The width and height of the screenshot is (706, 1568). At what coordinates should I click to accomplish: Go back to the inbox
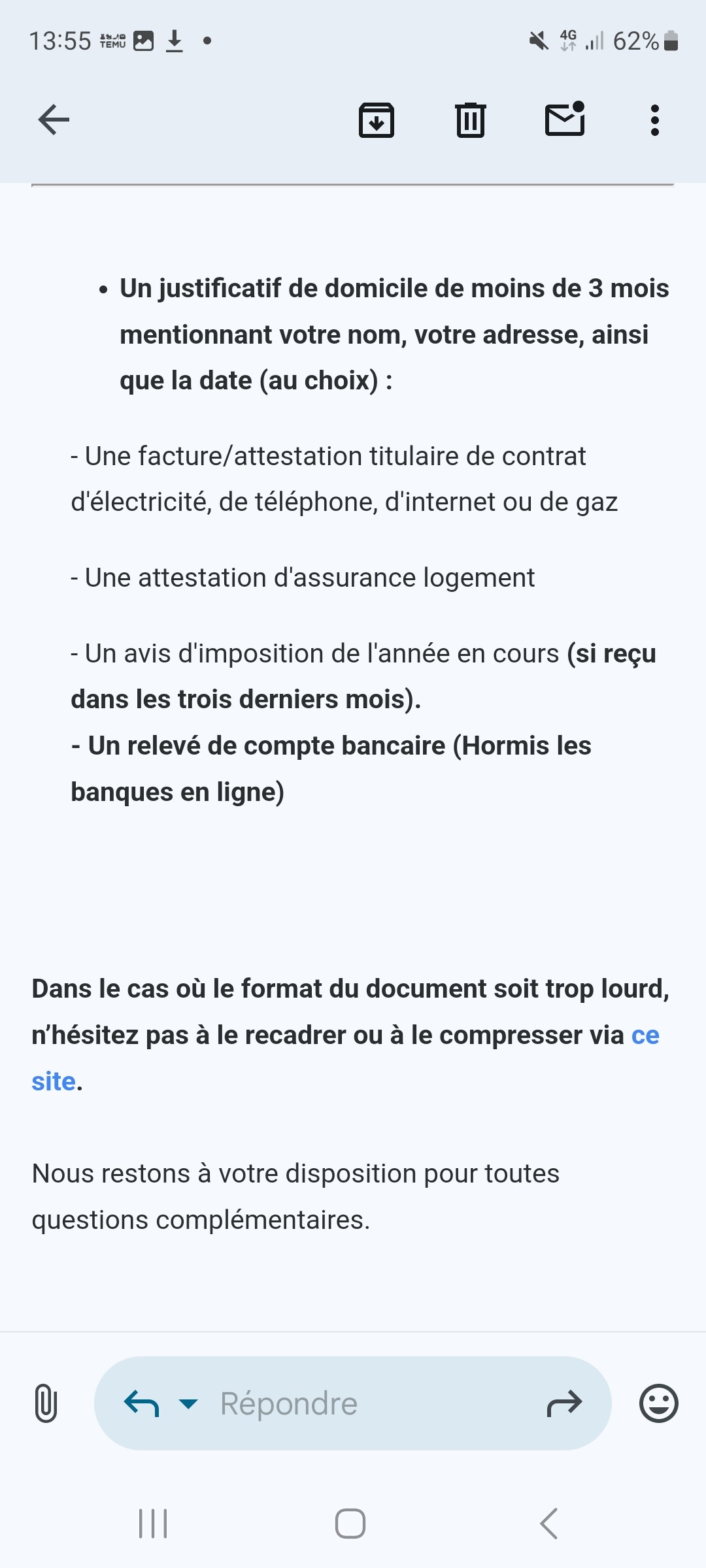[54, 120]
